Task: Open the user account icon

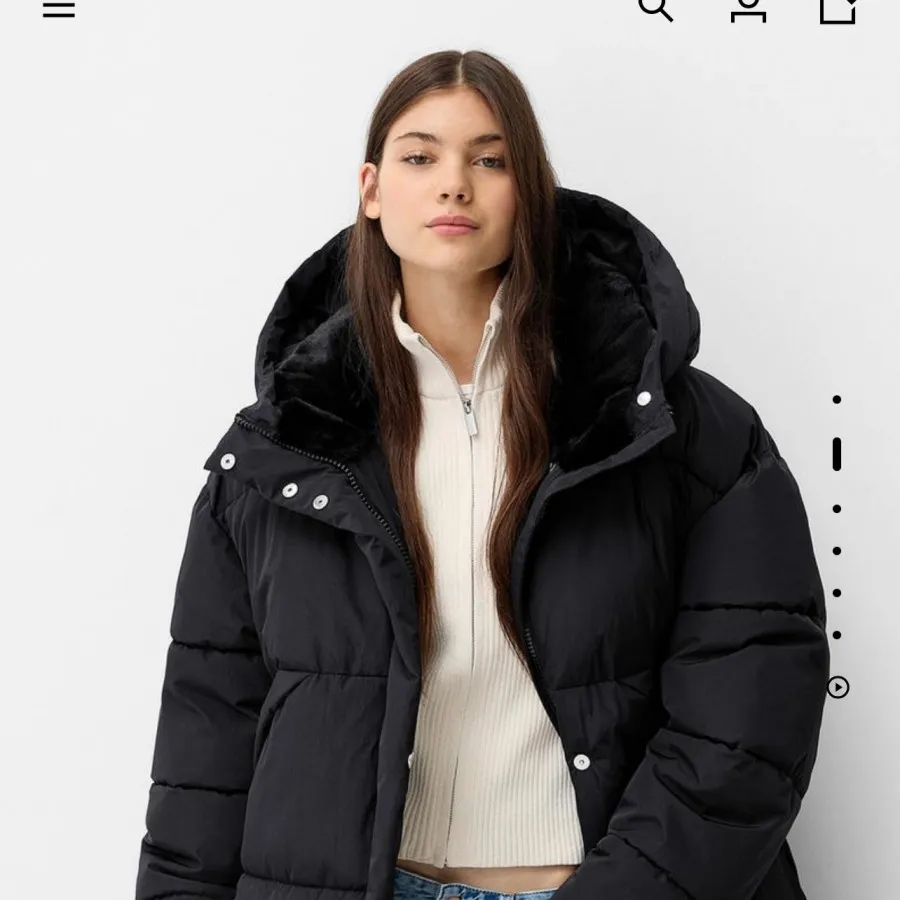Action: [x=747, y=8]
